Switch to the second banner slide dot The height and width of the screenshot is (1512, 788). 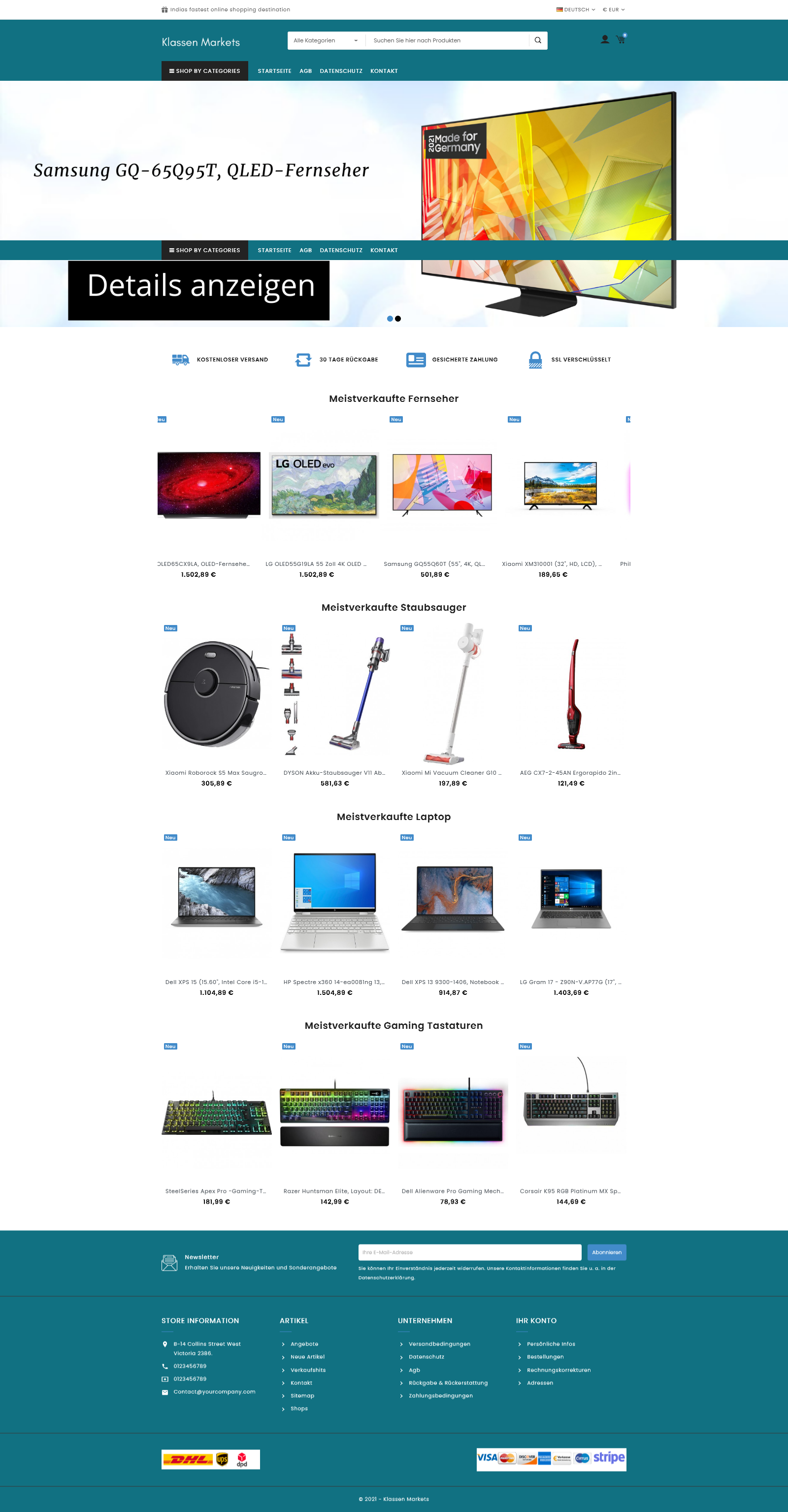tap(398, 319)
